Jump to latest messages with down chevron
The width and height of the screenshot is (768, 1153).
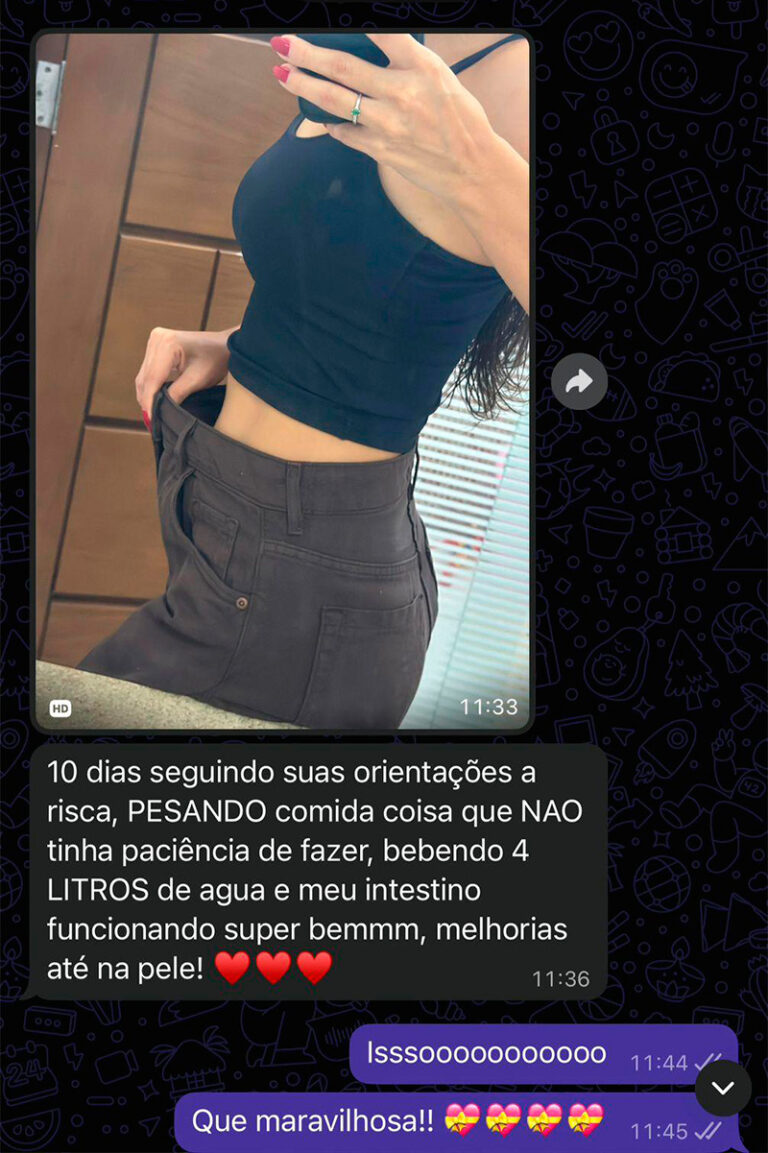722,1088
